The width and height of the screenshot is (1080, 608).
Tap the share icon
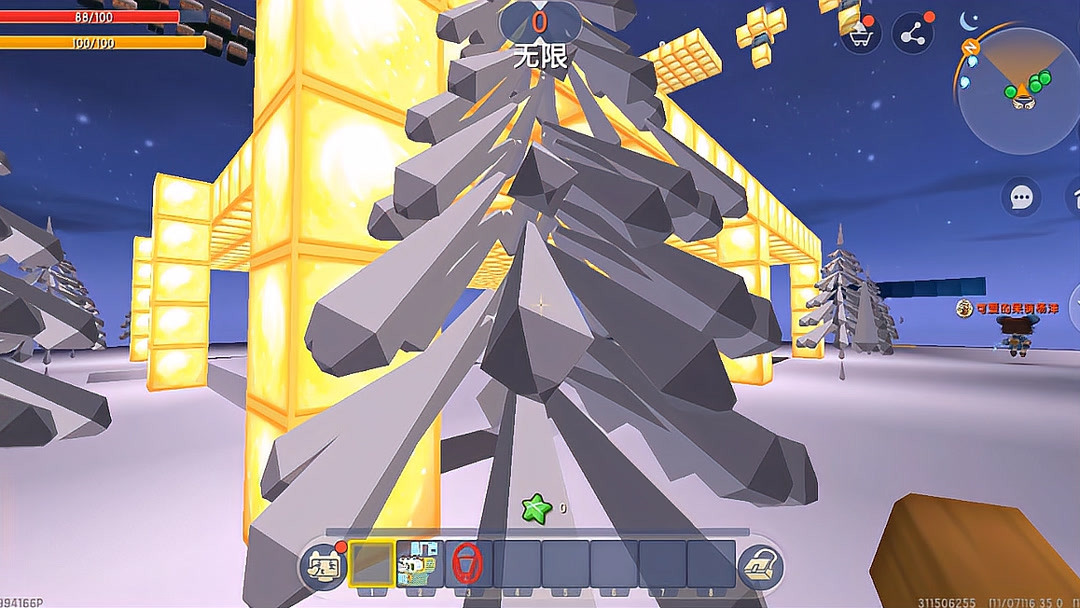(x=912, y=36)
